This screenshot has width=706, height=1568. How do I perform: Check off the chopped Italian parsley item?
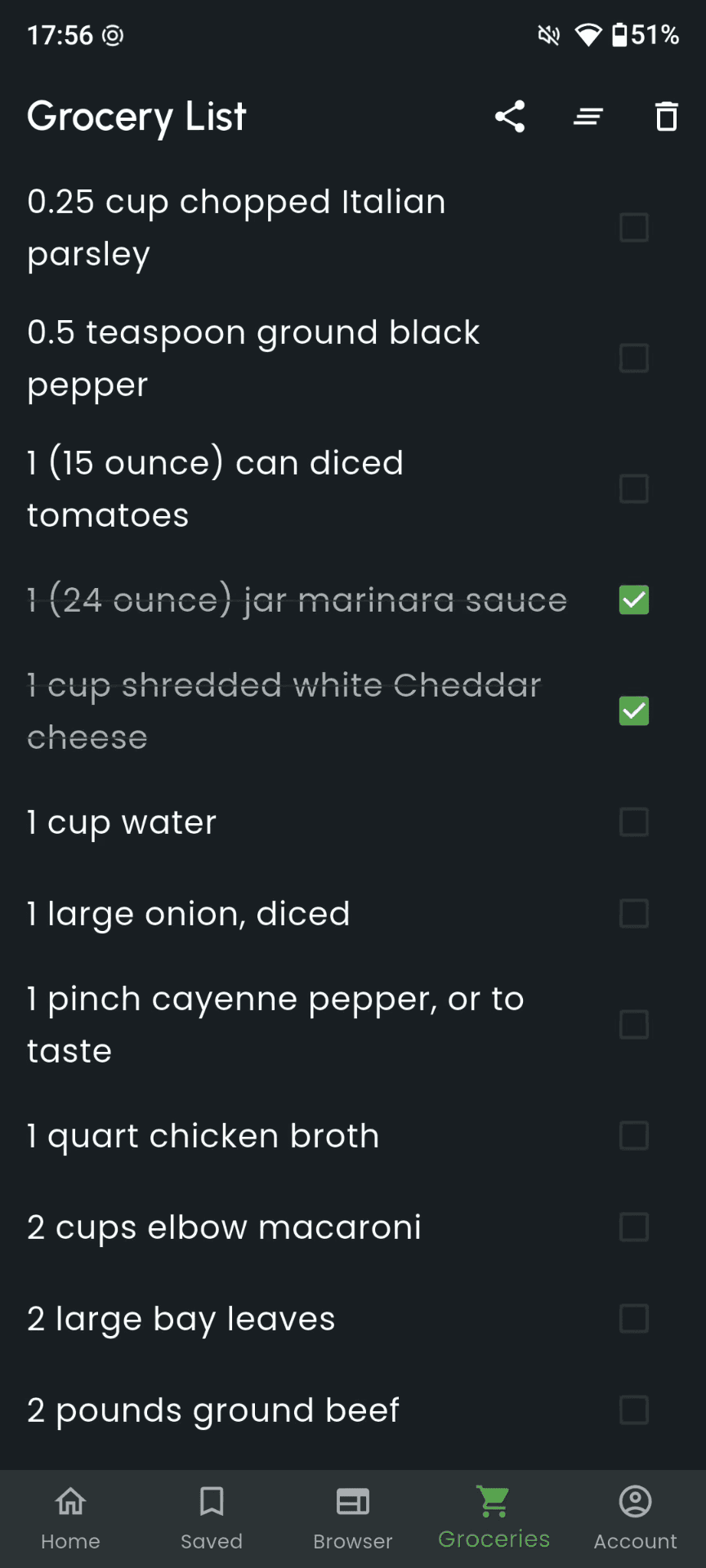(633, 229)
